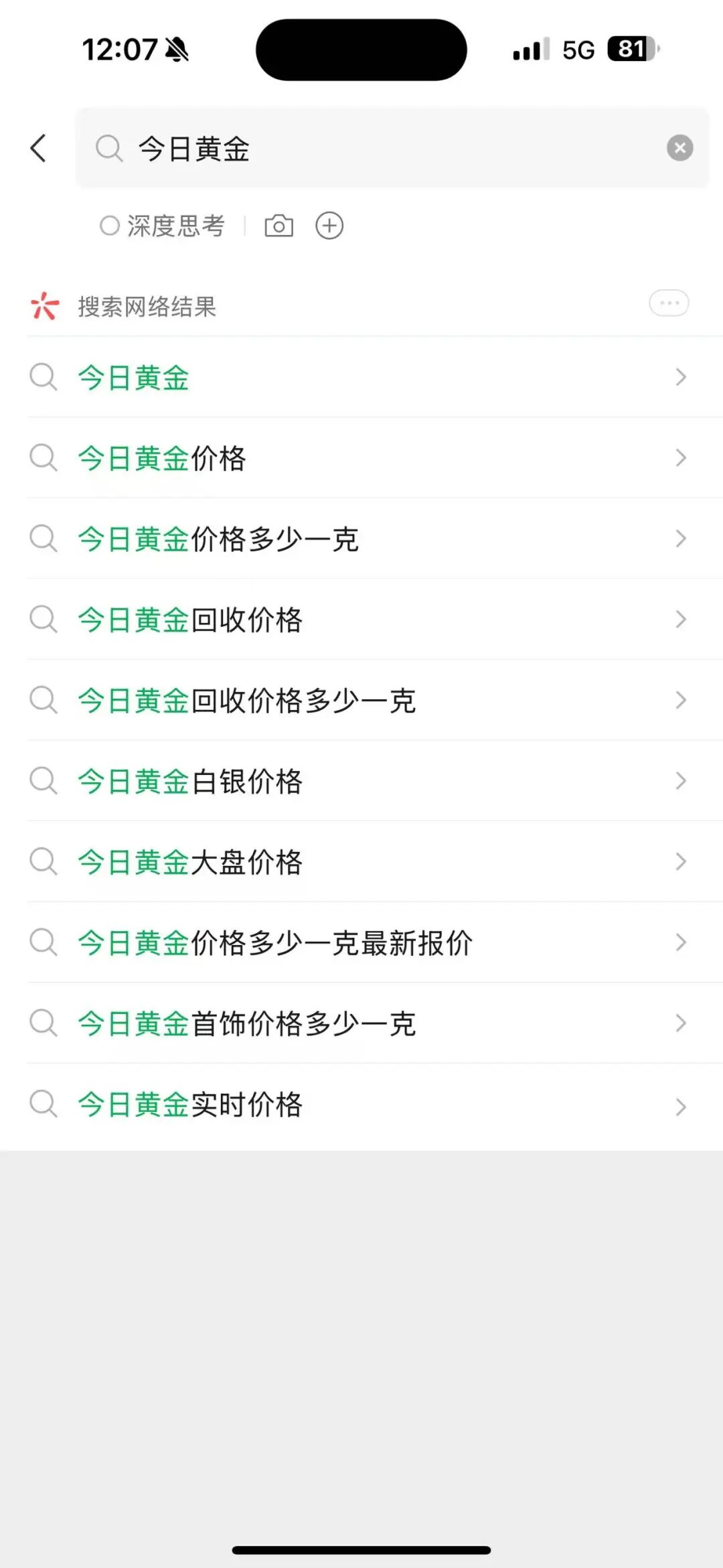
Task: Select the suggestion 今日黄金大盘价格
Action: [190, 862]
